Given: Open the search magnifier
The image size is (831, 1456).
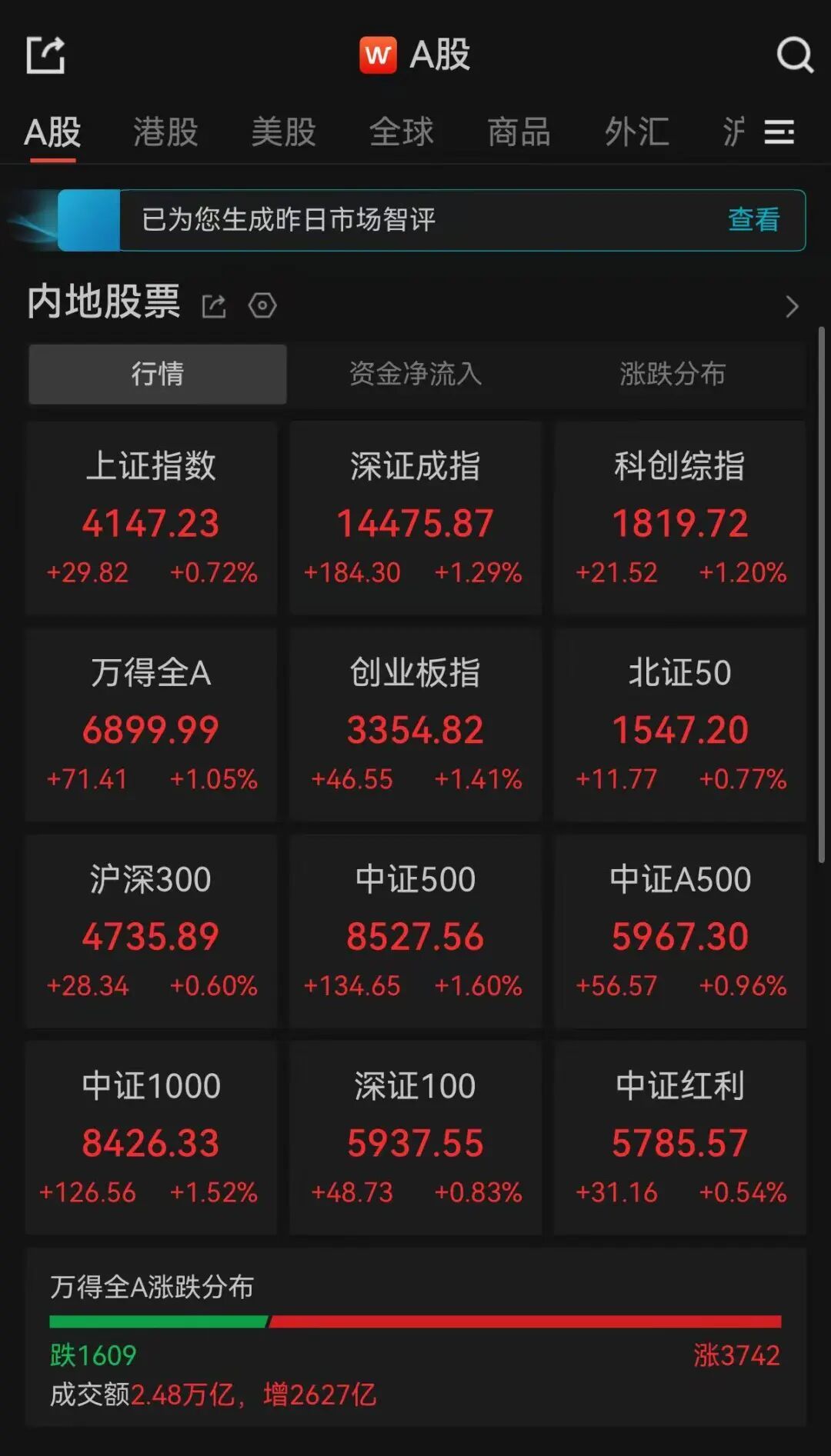Looking at the screenshot, I should click(794, 55).
